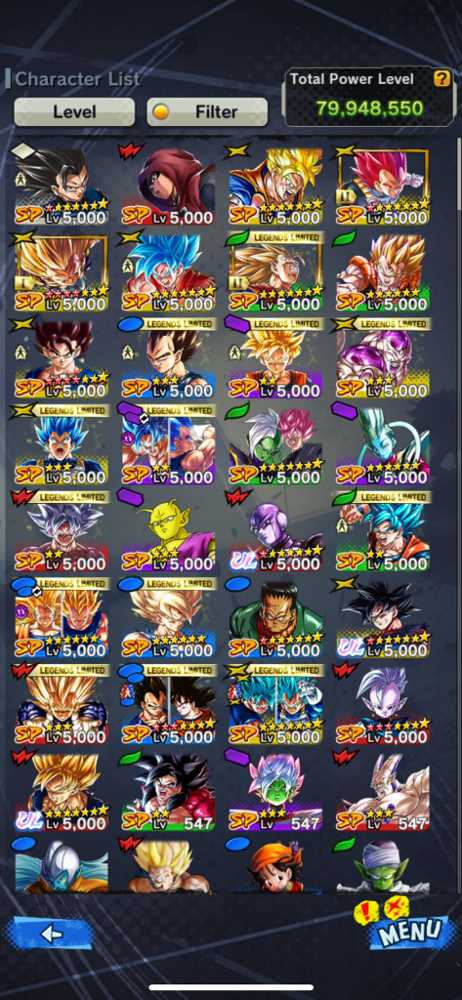
Task: Open the girl with orange bandana card
Action: [275, 865]
